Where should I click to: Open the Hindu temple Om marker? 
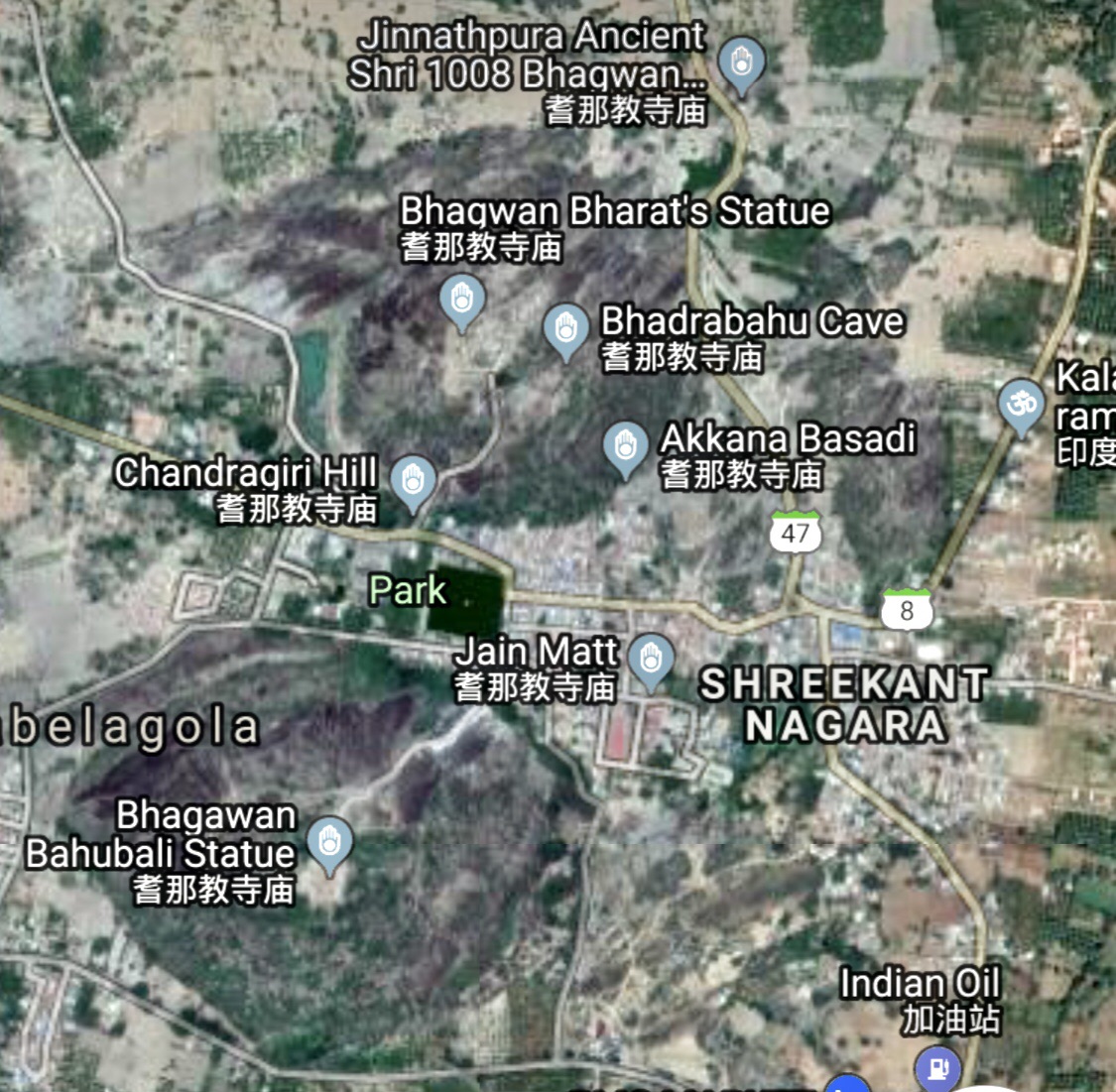click(1021, 406)
